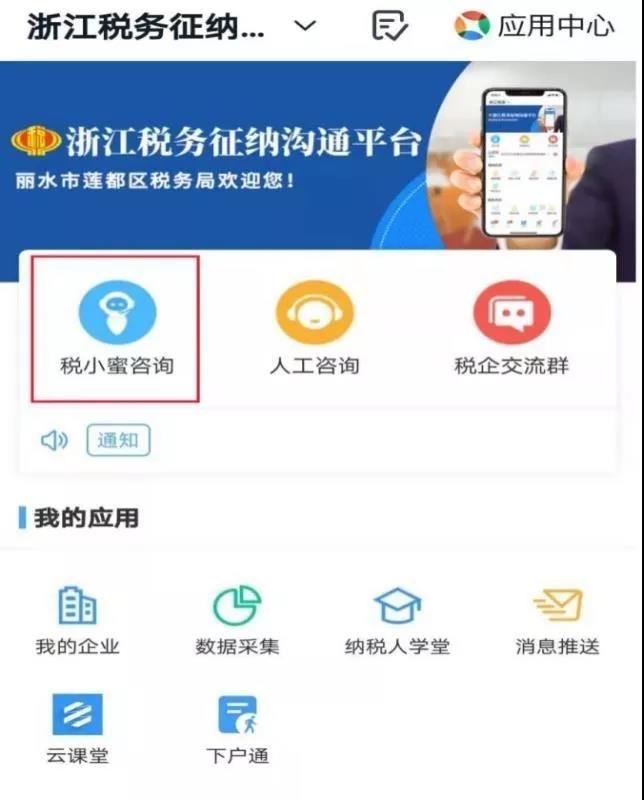Open 我的企业 app
The width and height of the screenshot is (644, 800).
[x=77, y=620]
